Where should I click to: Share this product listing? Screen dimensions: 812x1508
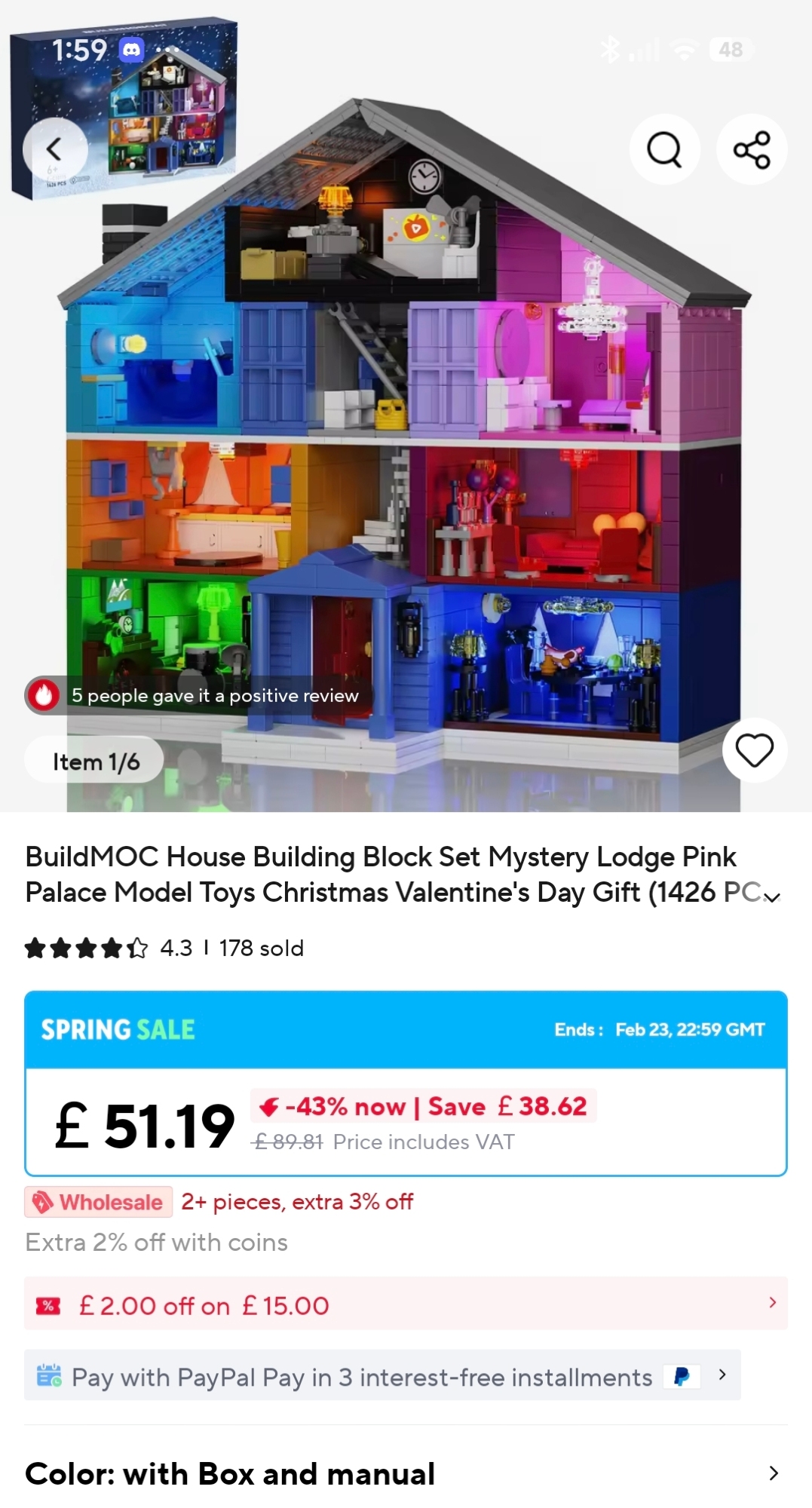pos(752,149)
